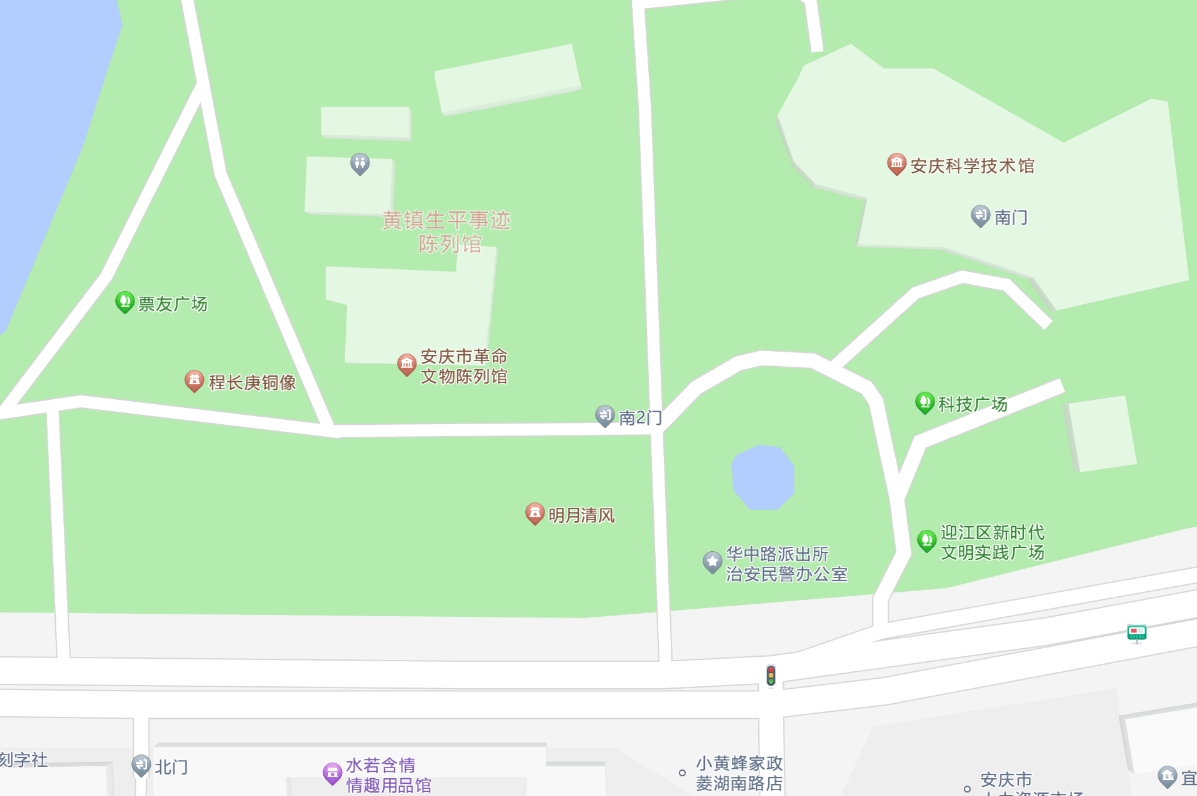Select the 安庆市革命文物陈列馆 marker
This screenshot has height=796, width=1197.
(406, 364)
